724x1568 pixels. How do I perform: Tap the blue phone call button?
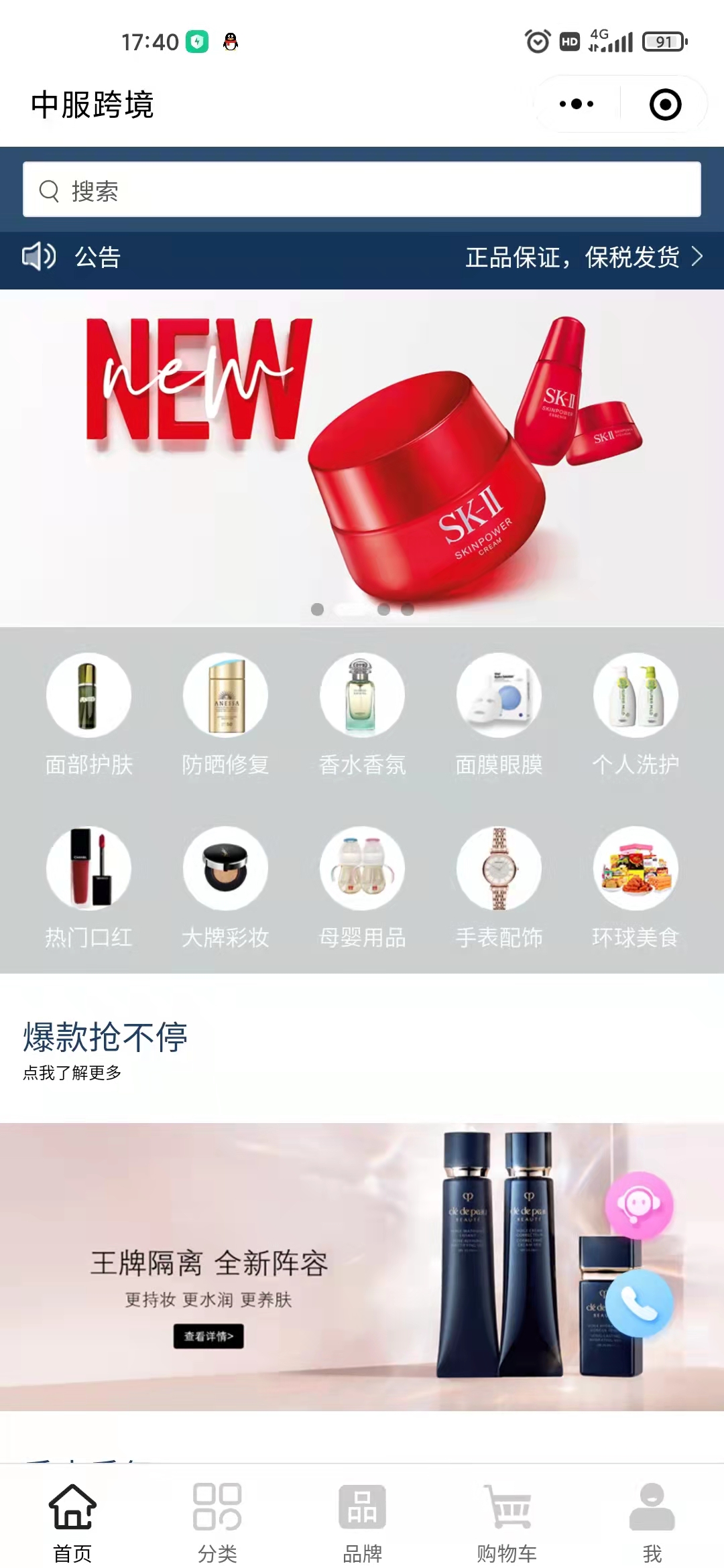pyautogui.click(x=639, y=1303)
